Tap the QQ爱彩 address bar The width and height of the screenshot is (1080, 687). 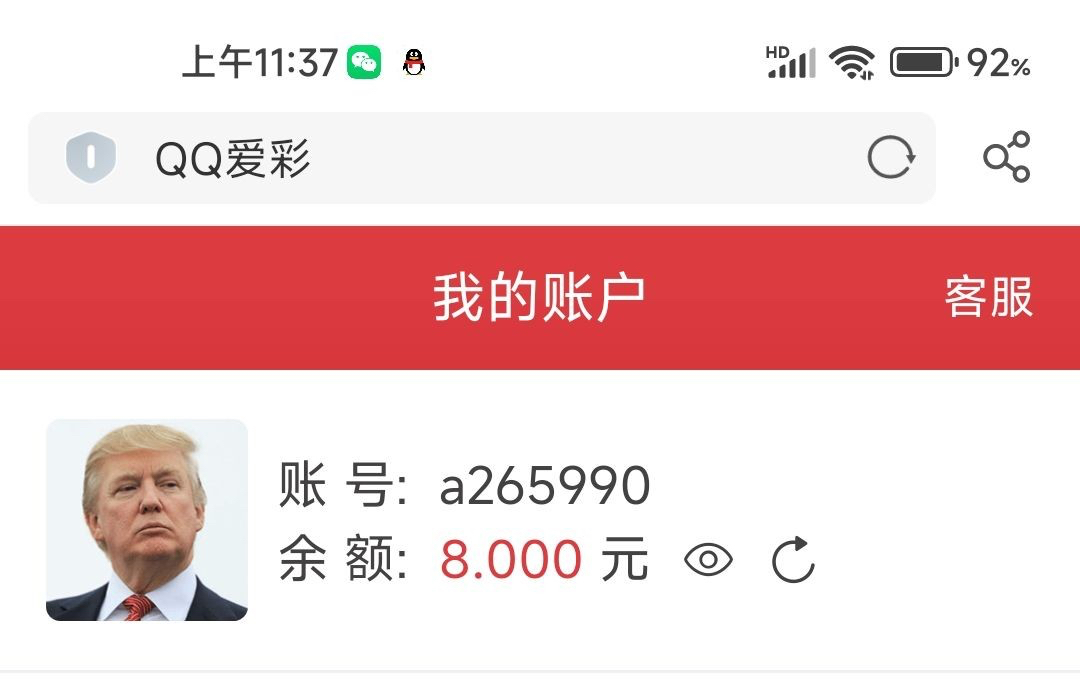(x=480, y=159)
